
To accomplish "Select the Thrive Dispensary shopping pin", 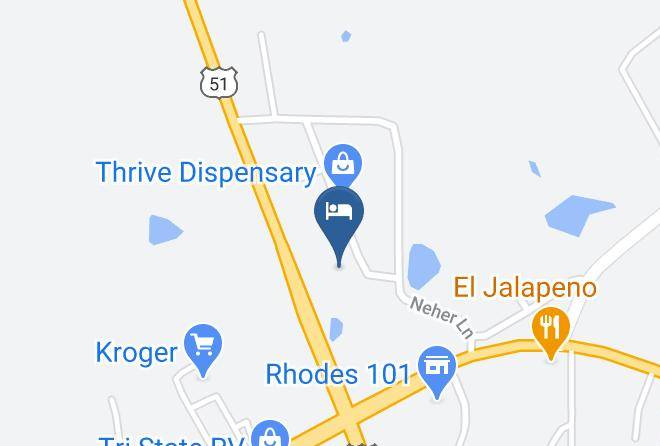I will click(x=342, y=163).
